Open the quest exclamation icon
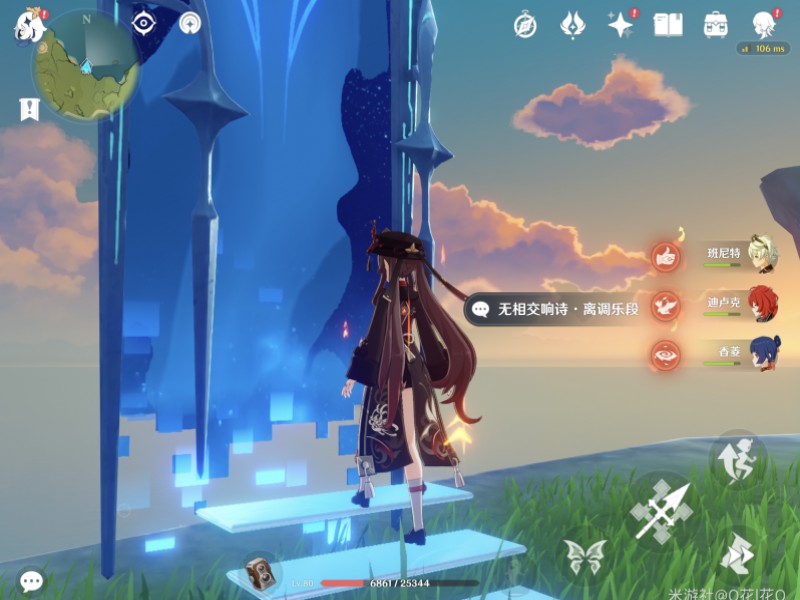The width and height of the screenshot is (800, 600). tap(28, 108)
